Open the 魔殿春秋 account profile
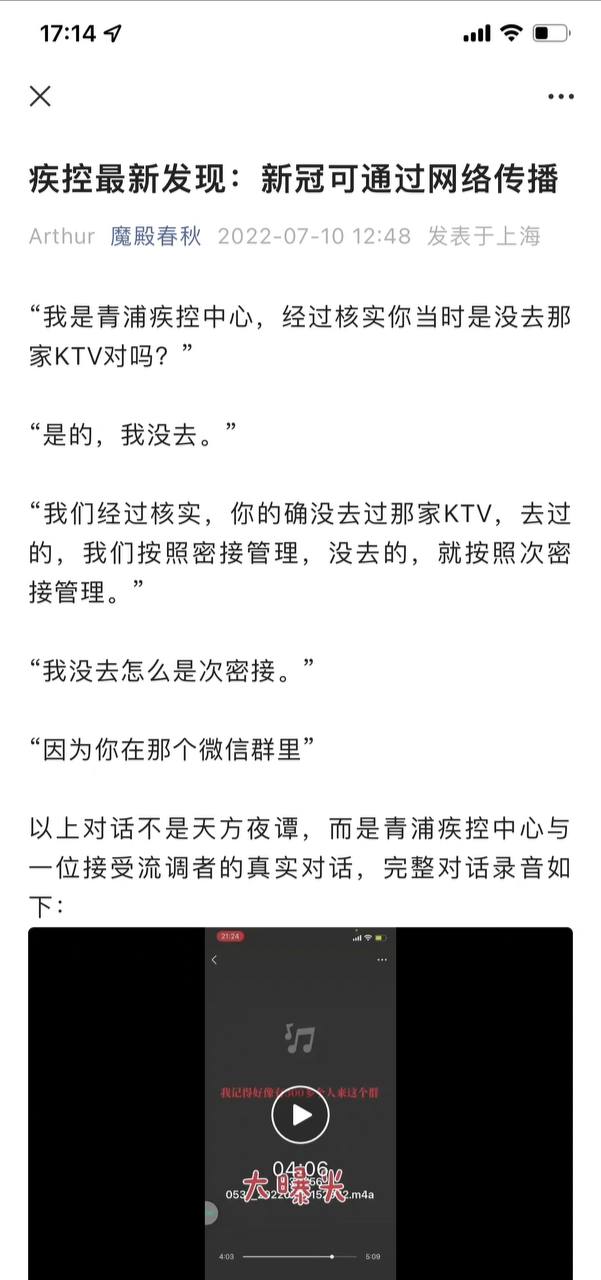The width and height of the screenshot is (601, 1280). [x=156, y=236]
